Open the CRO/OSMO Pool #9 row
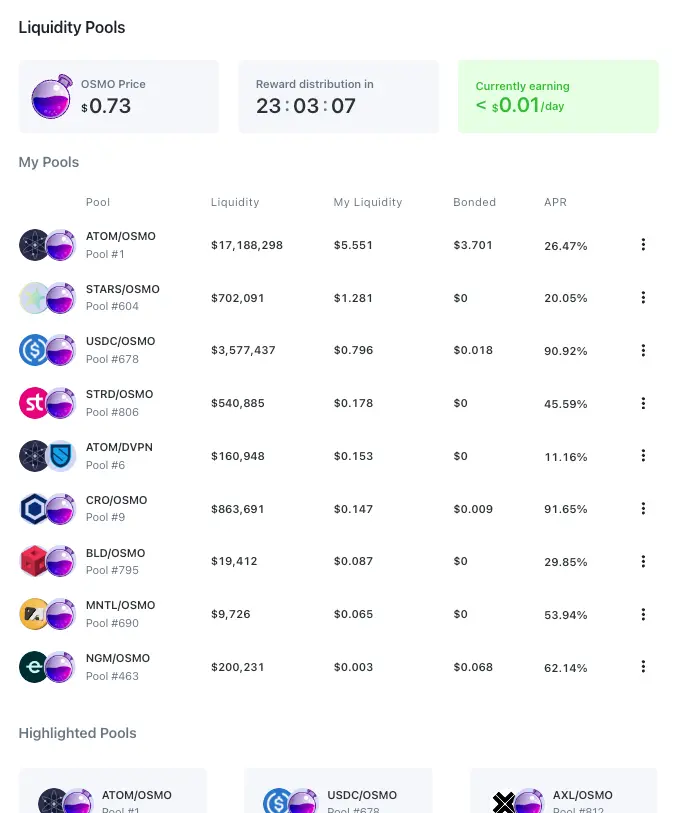Image resolution: width=678 pixels, height=813 pixels. [x=116, y=509]
